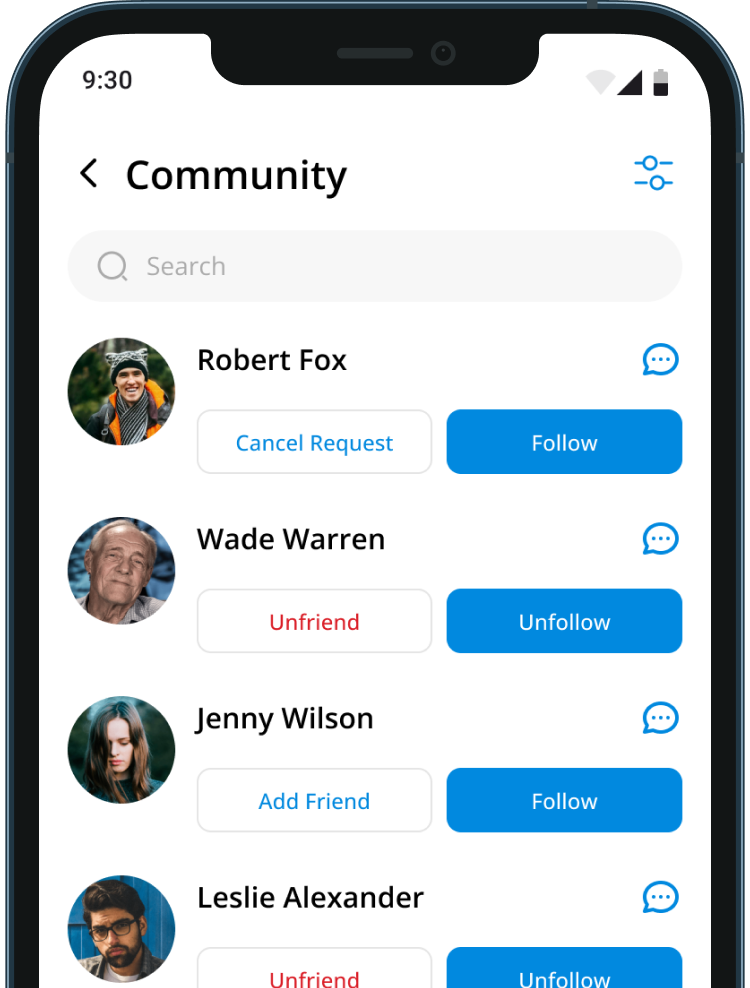Tap chat icon beside Leslie Alexander
The width and height of the screenshot is (750, 988).
(660, 897)
